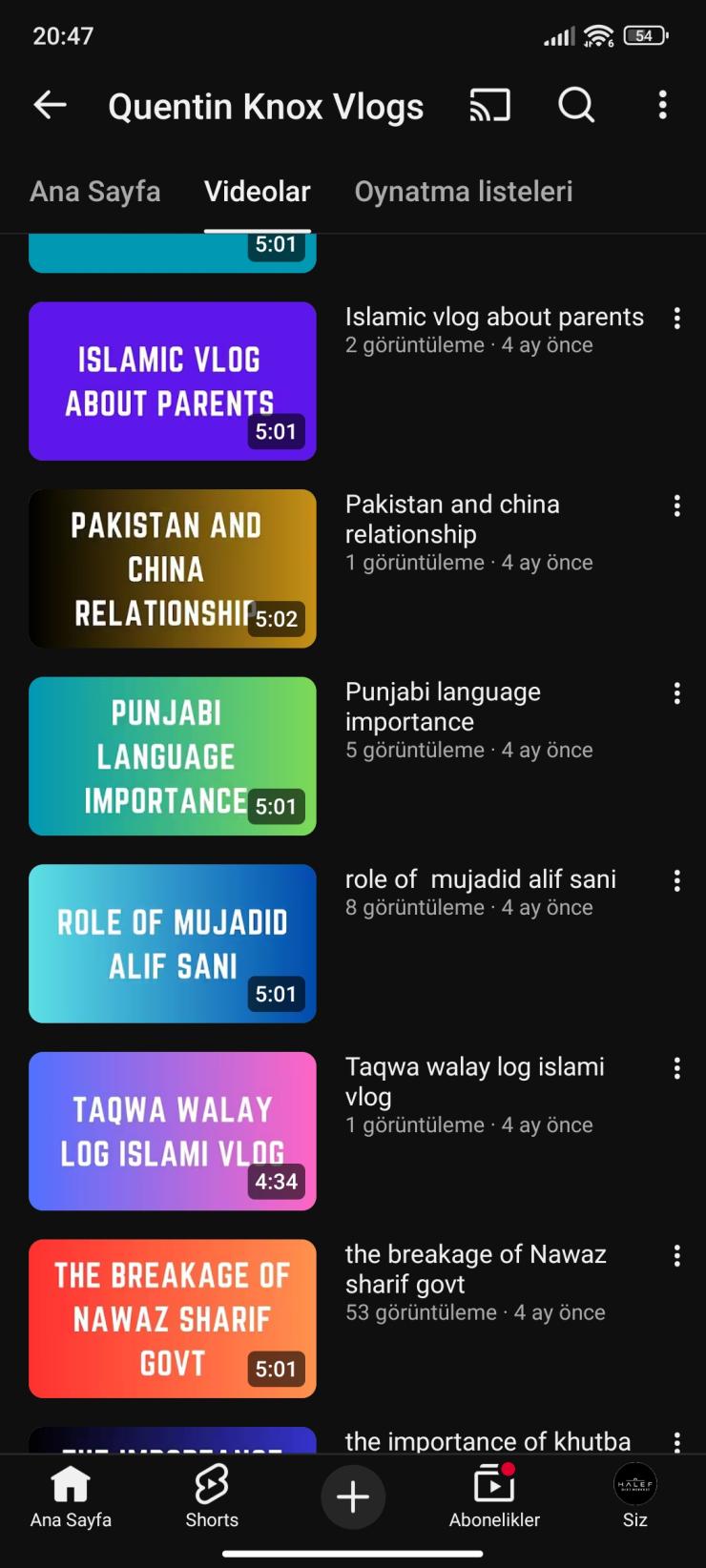This screenshot has height=1568, width=706.
Task: Play the breakage of Nawaz sharif govt video
Action: (173, 1318)
